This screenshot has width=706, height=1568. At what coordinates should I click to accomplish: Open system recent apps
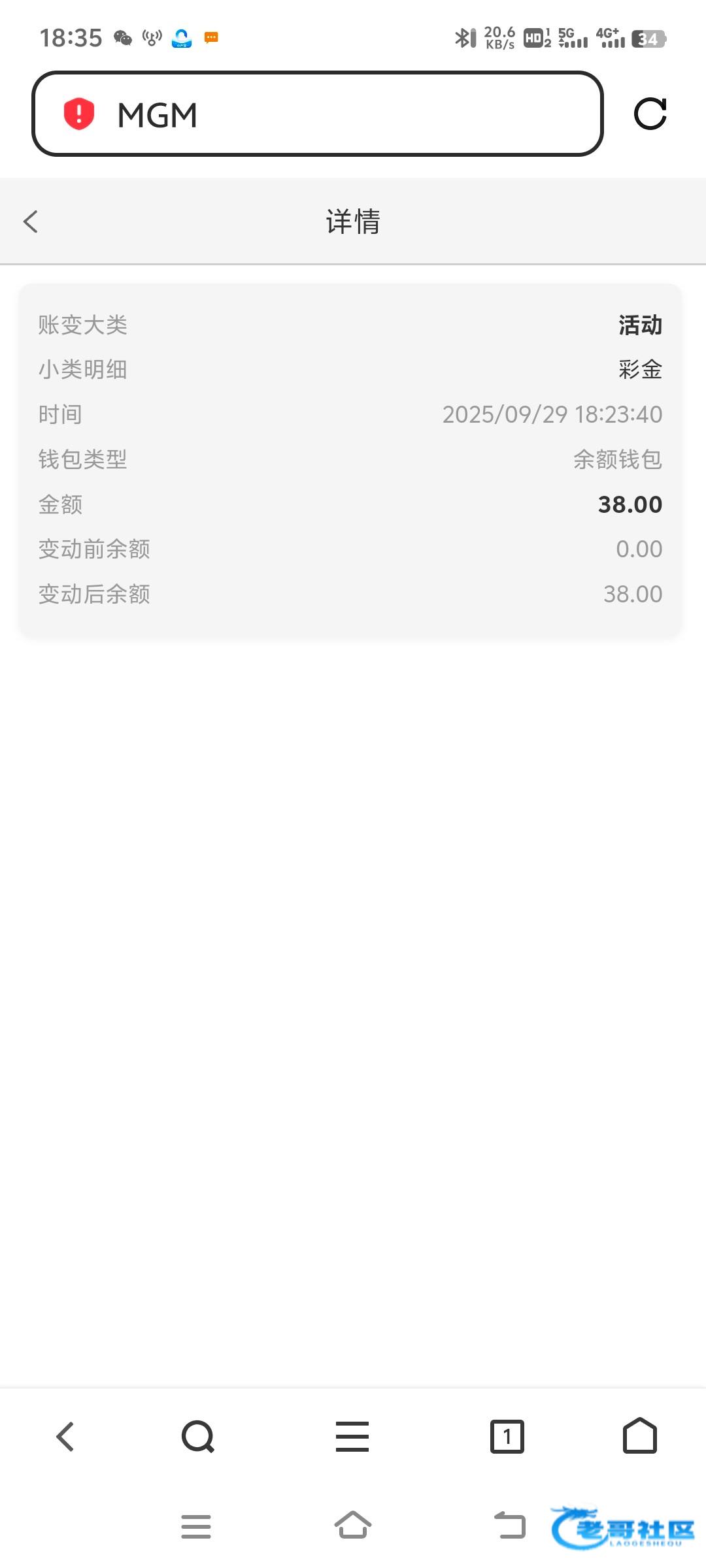[x=196, y=1526]
